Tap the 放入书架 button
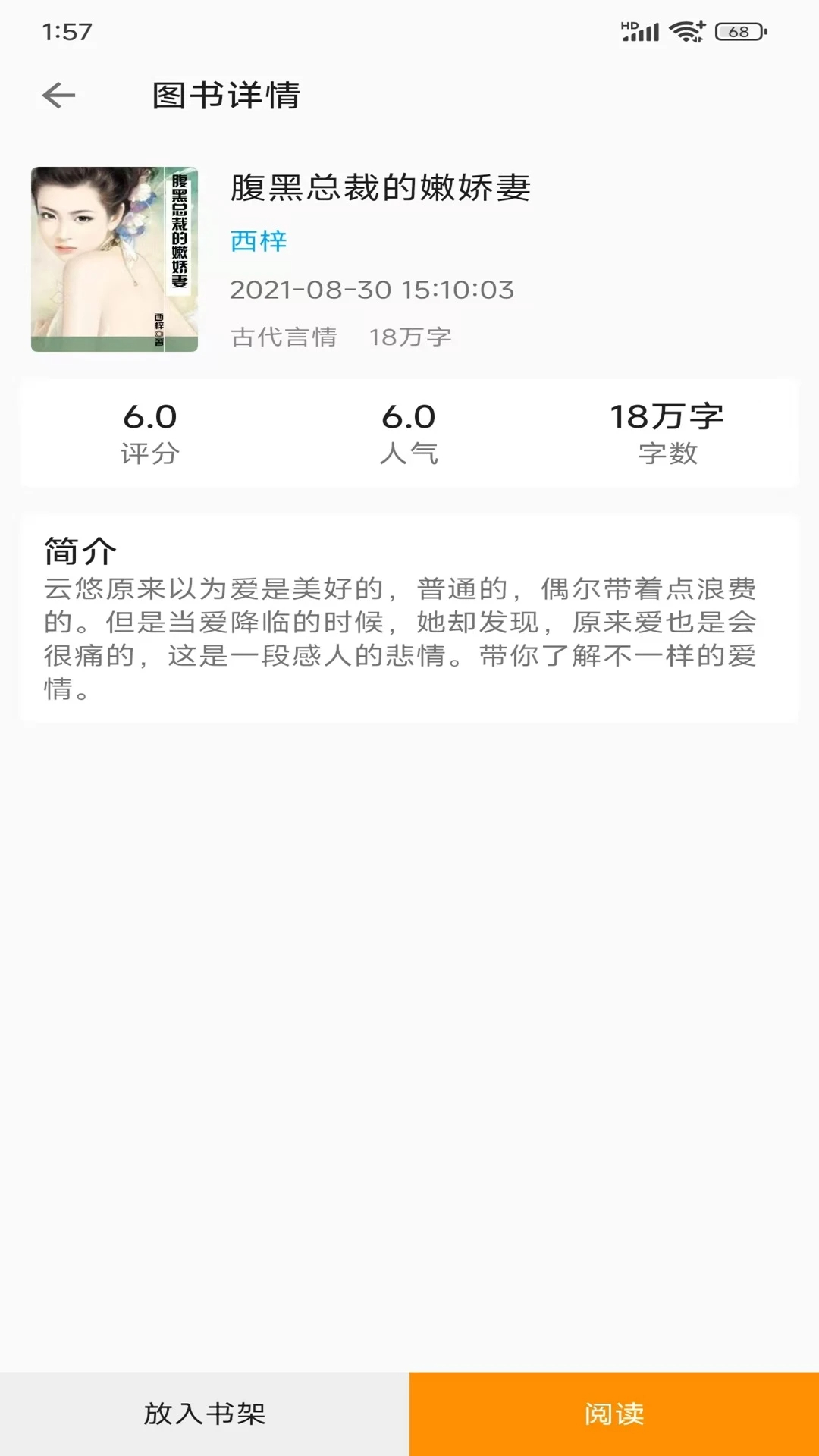Viewport: 819px width, 1456px height. (x=205, y=1414)
